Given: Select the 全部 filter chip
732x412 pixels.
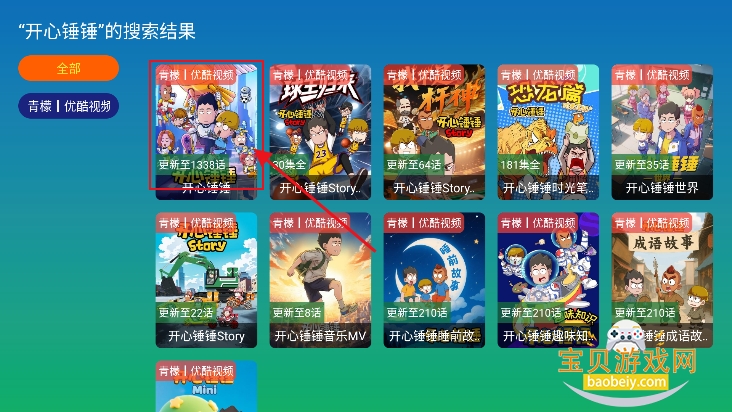Looking at the screenshot, I should click(x=68, y=68).
